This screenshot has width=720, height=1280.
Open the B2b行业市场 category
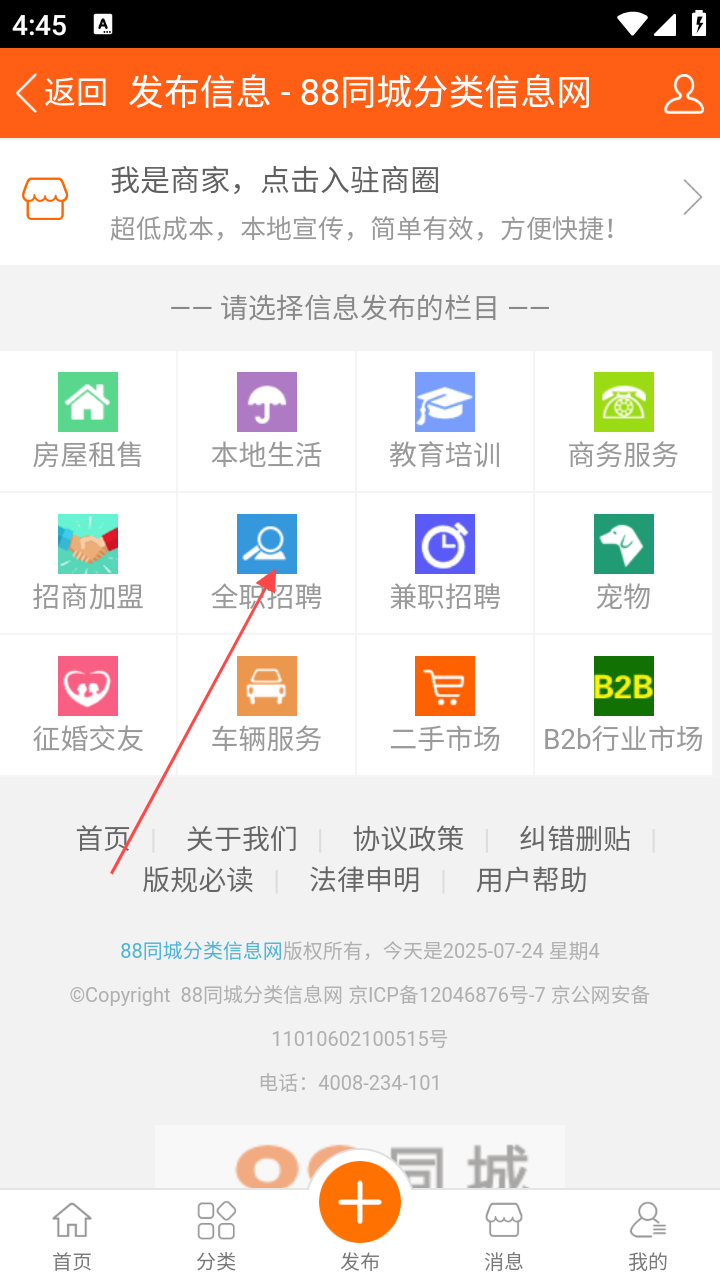tap(623, 705)
